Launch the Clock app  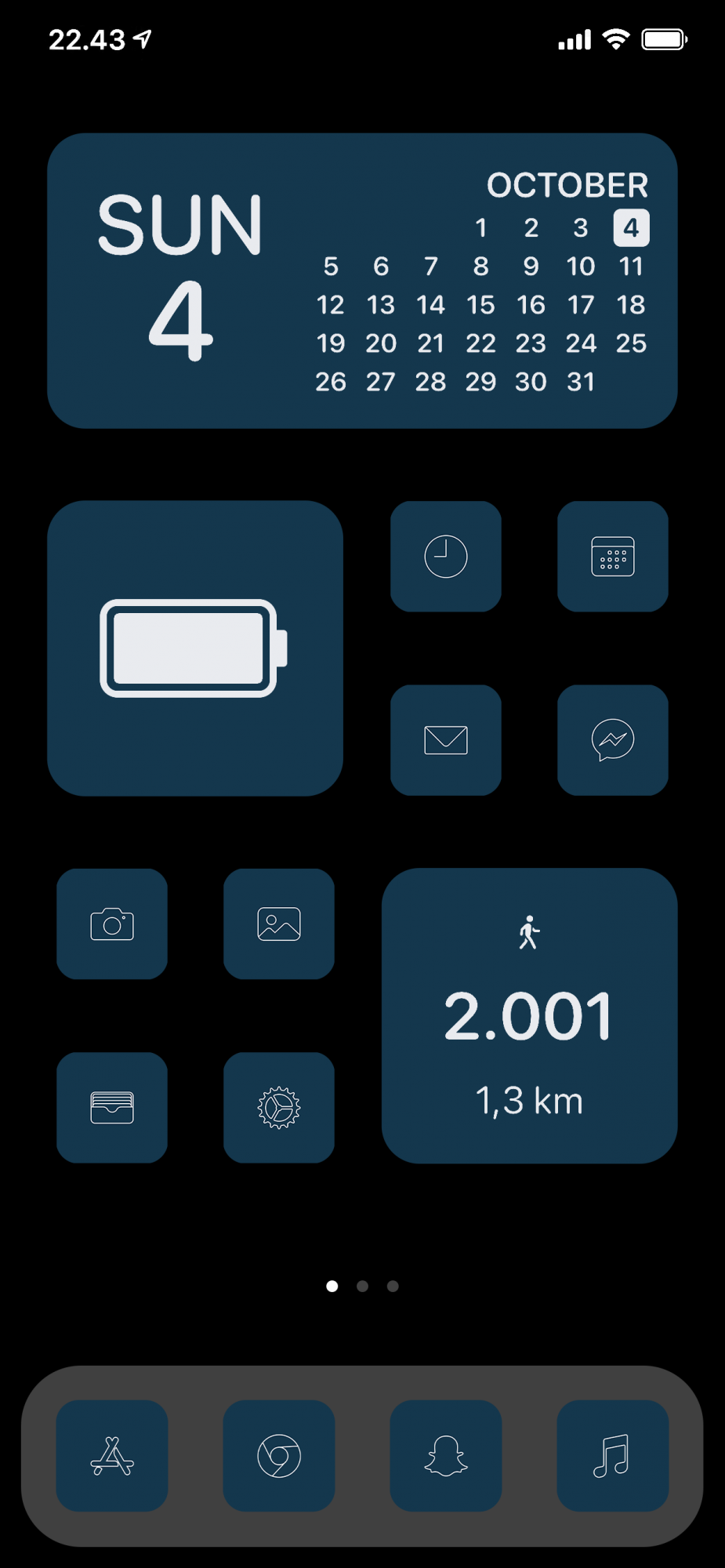click(x=446, y=557)
